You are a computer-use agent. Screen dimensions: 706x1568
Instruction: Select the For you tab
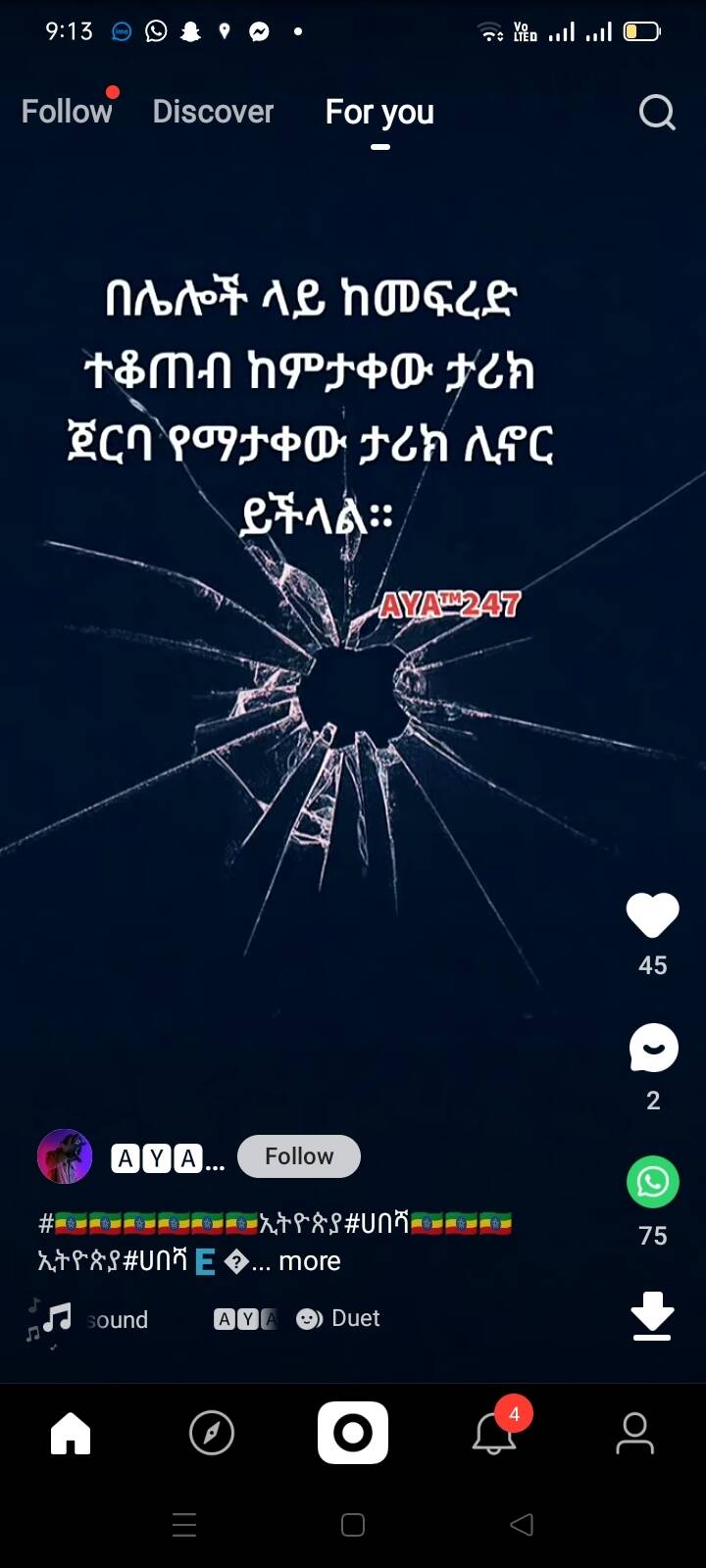(x=379, y=113)
